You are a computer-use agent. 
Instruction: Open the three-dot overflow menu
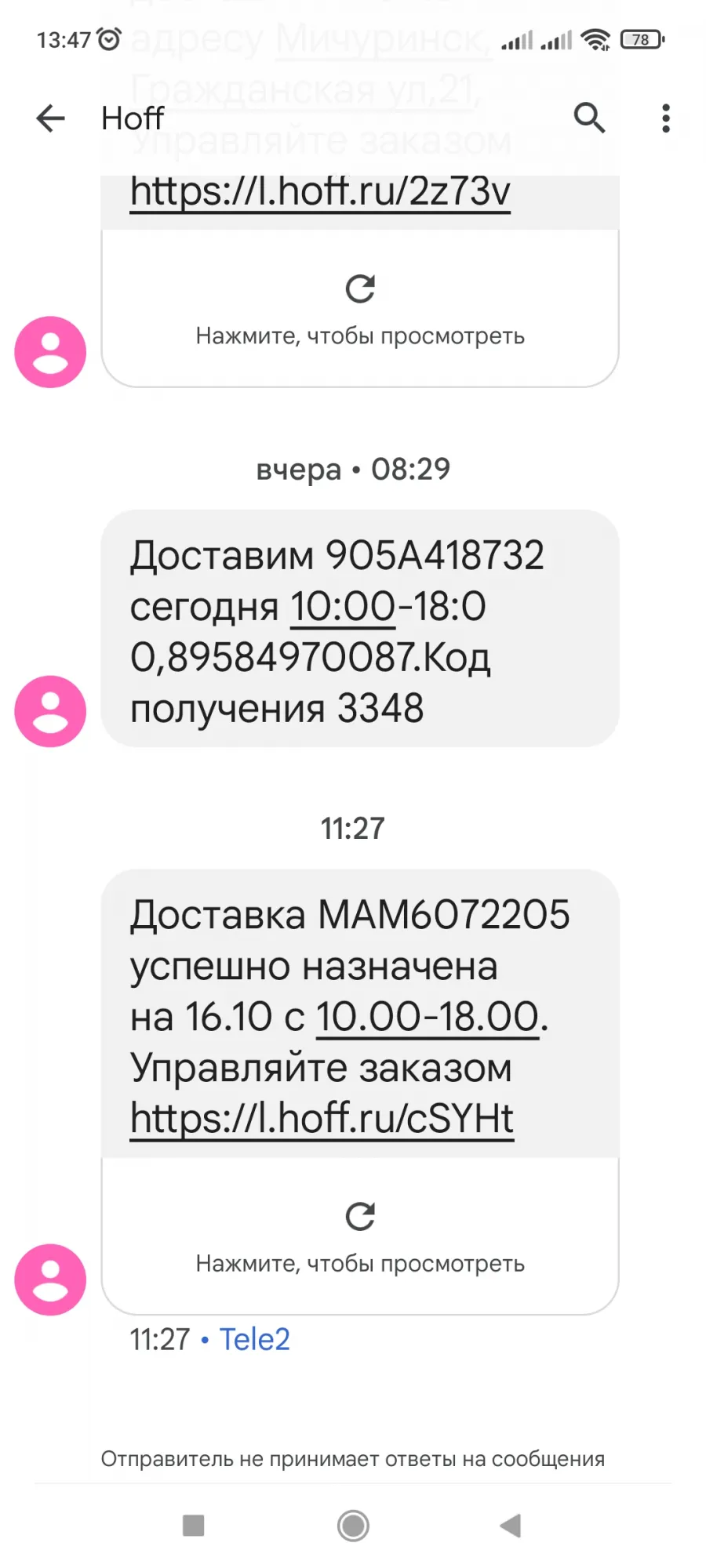point(666,118)
